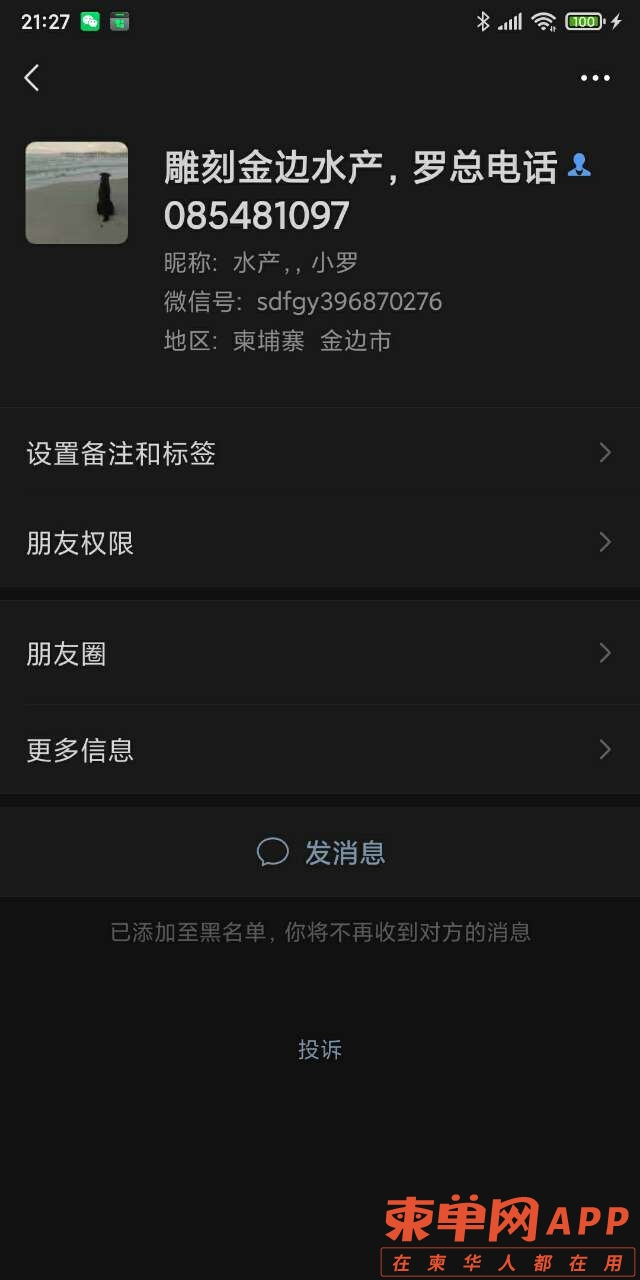Image resolution: width=640 pixels, height=1280 pixels.
Task: Tap 发消息 to send a message
Action: point(321,853)
